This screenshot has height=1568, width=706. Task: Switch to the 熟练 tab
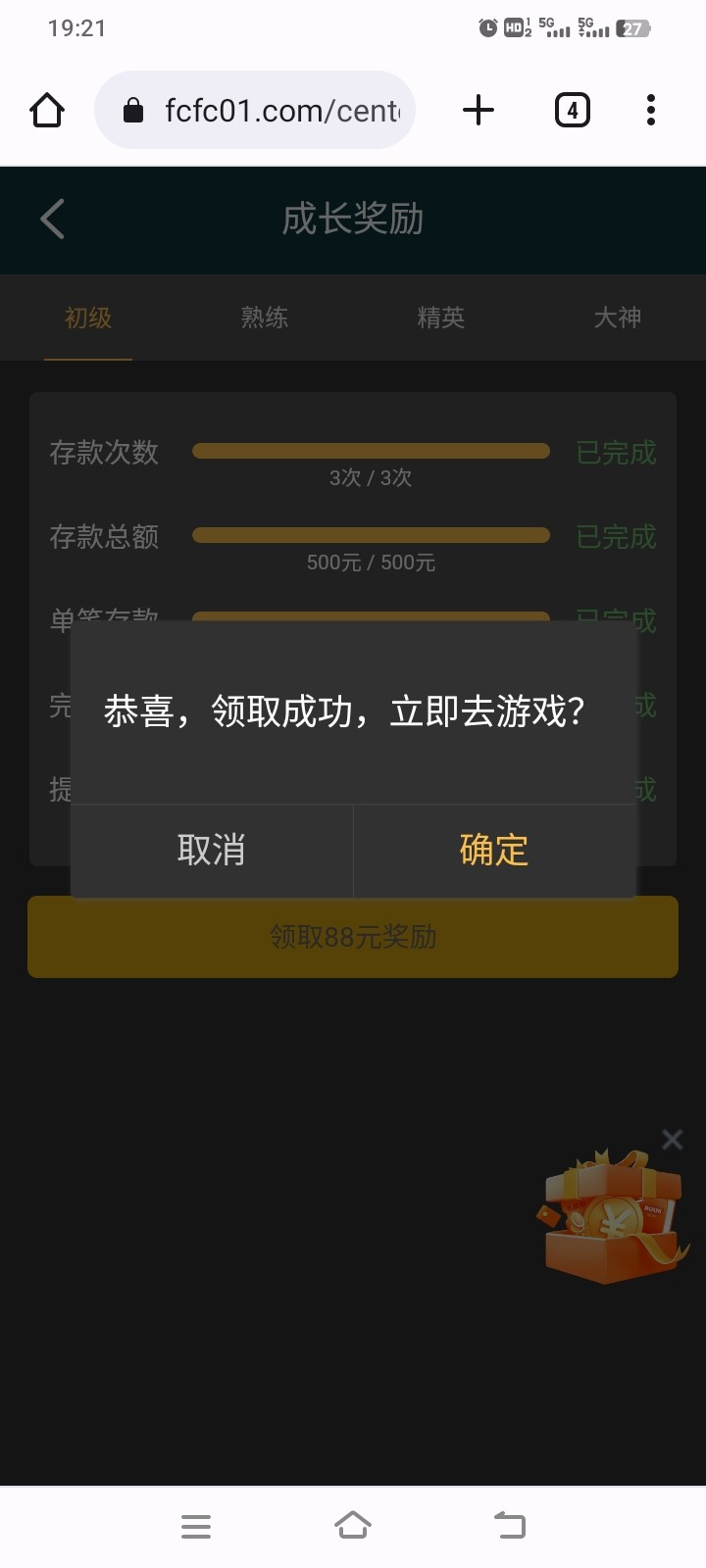(264, 318)
